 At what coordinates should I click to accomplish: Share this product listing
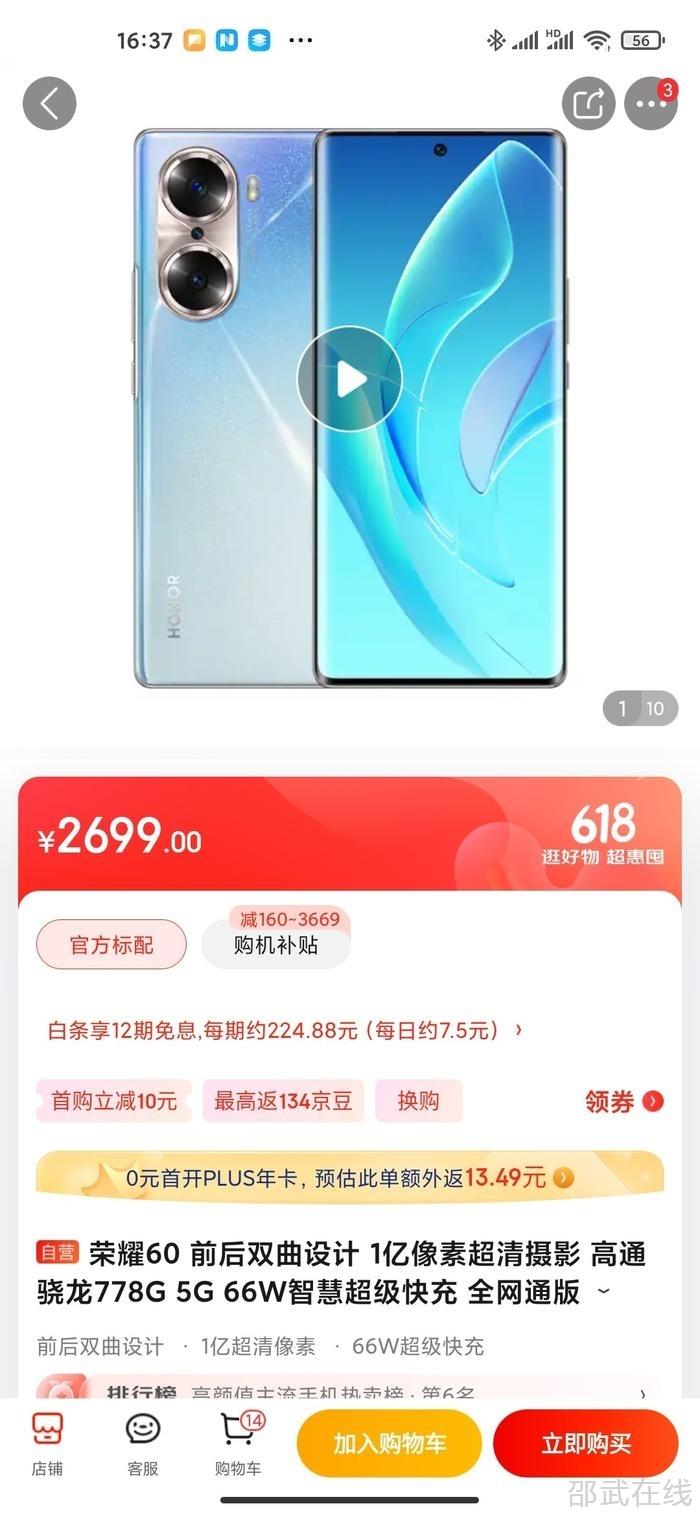588,103
